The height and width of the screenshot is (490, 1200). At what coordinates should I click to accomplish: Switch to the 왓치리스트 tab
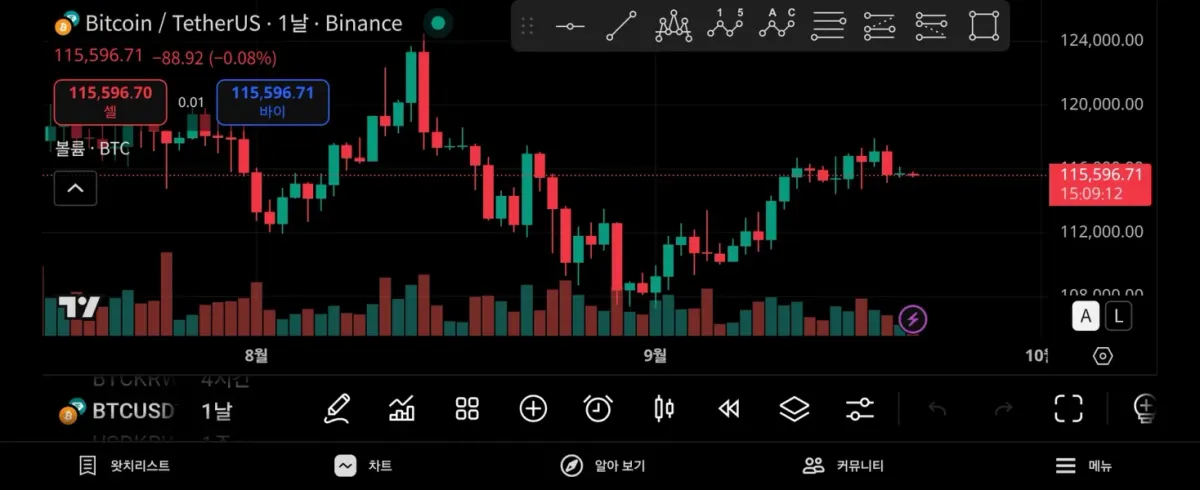click(125, 466)
